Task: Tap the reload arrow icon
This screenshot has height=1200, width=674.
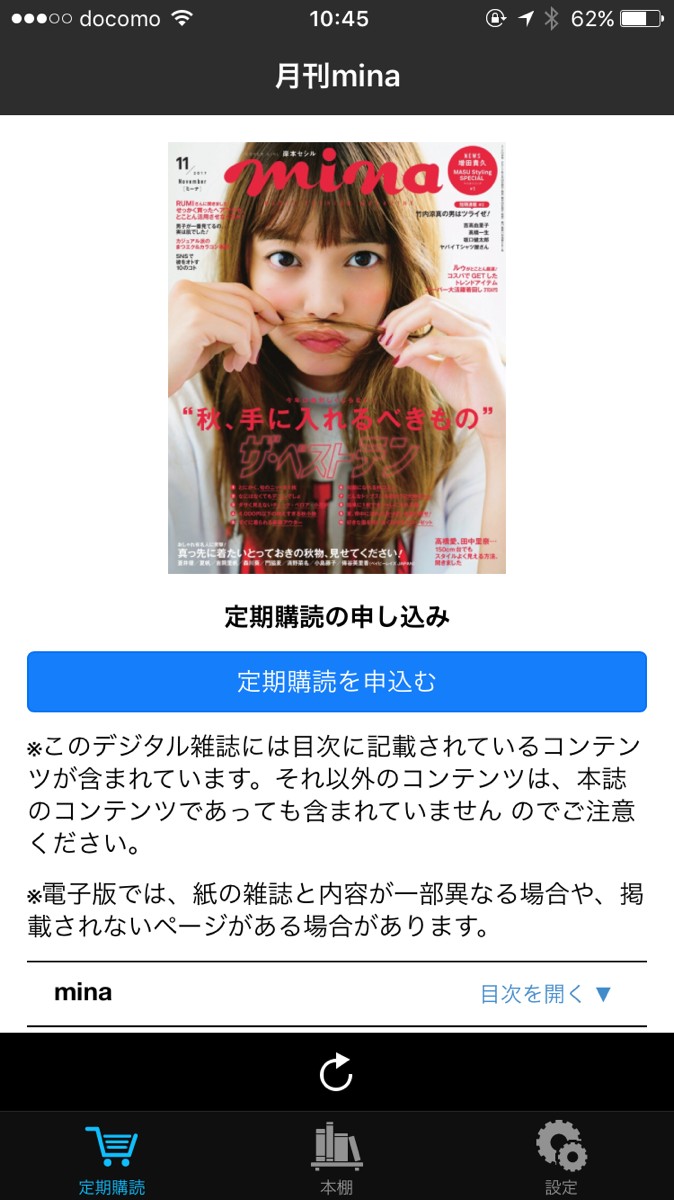Action: pos(336,1072)
